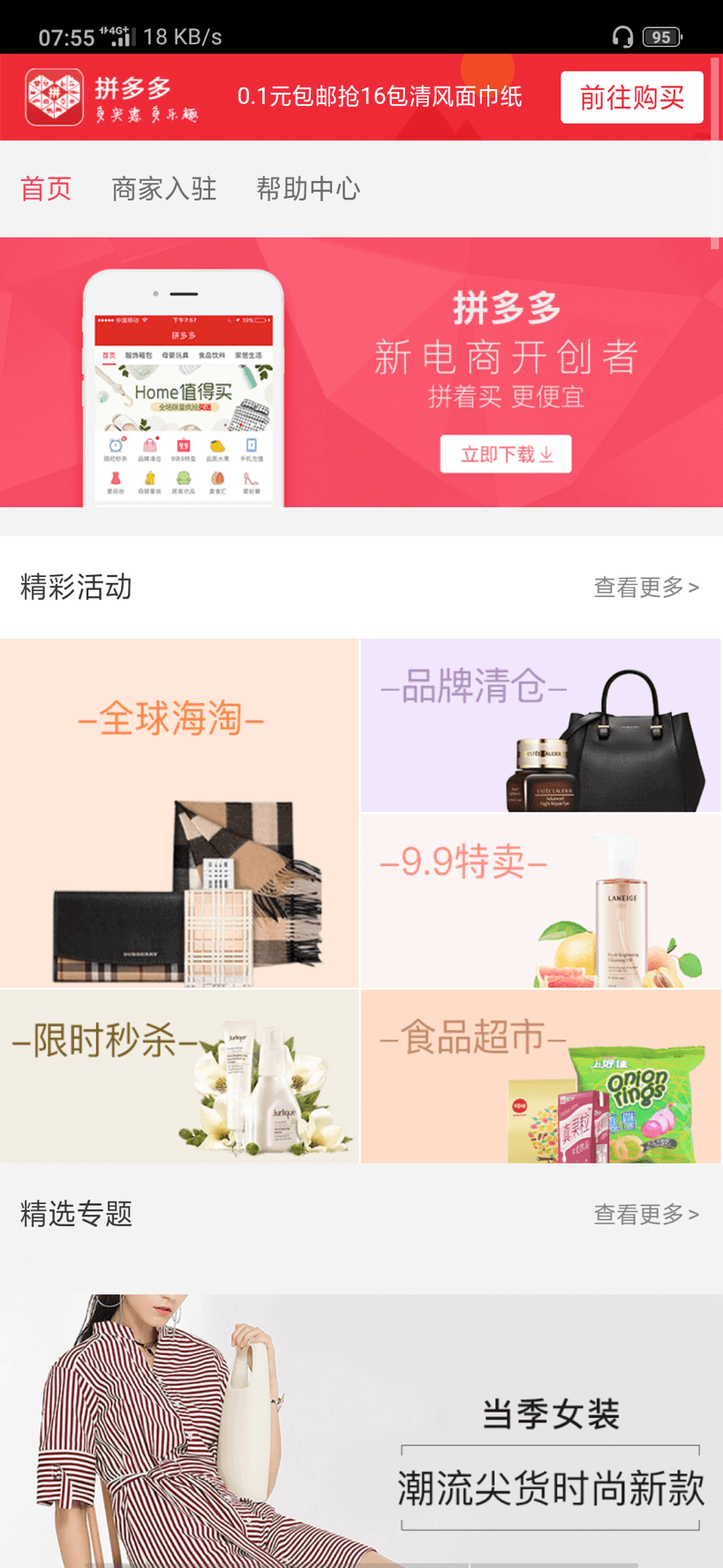View more under 精选专题
The height and width of the screenshot is (1568, 723).
pos(645,1215)
